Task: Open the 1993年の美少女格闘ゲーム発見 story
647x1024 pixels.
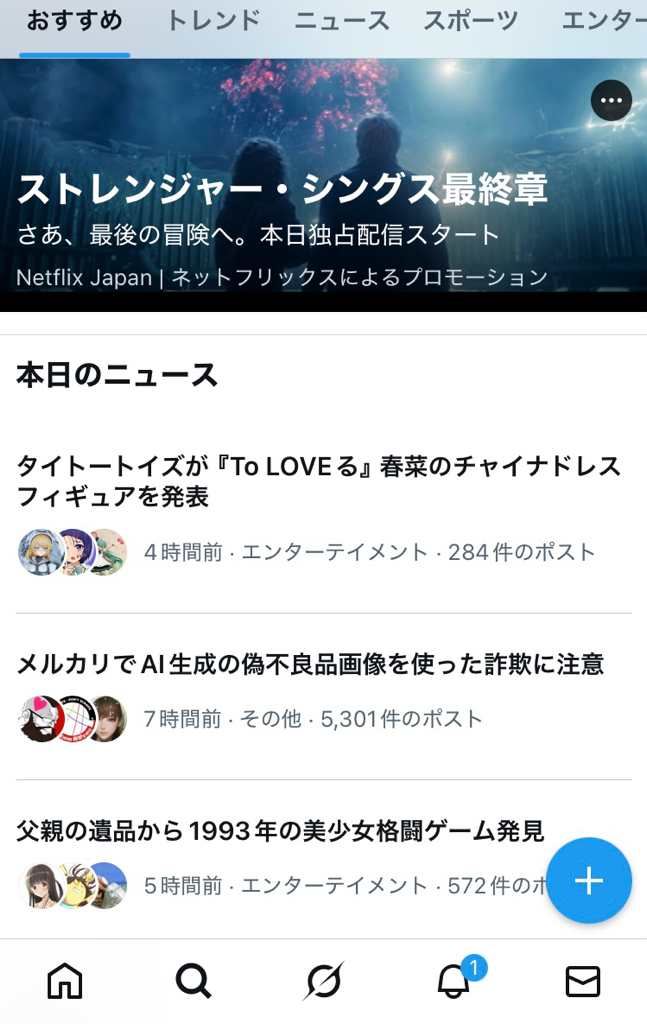Action: 280,830
